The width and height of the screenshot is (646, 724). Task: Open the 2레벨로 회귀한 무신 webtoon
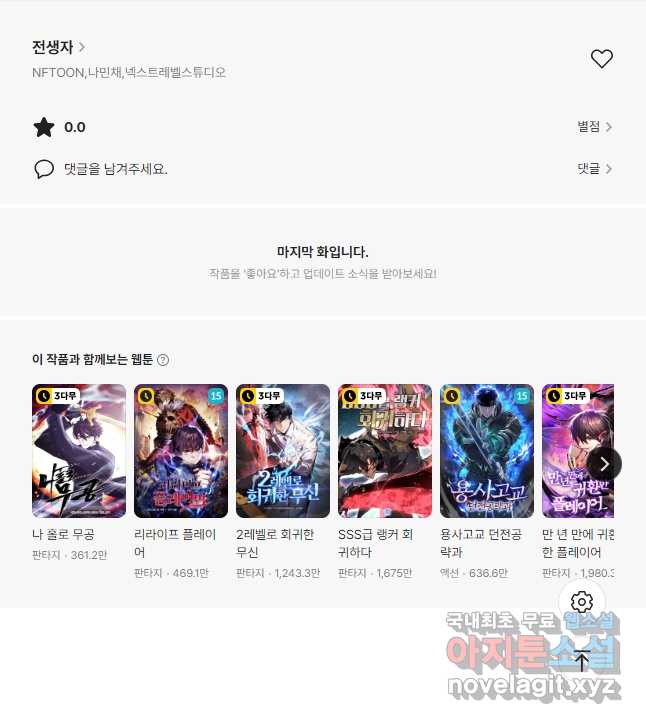(283, 451)
